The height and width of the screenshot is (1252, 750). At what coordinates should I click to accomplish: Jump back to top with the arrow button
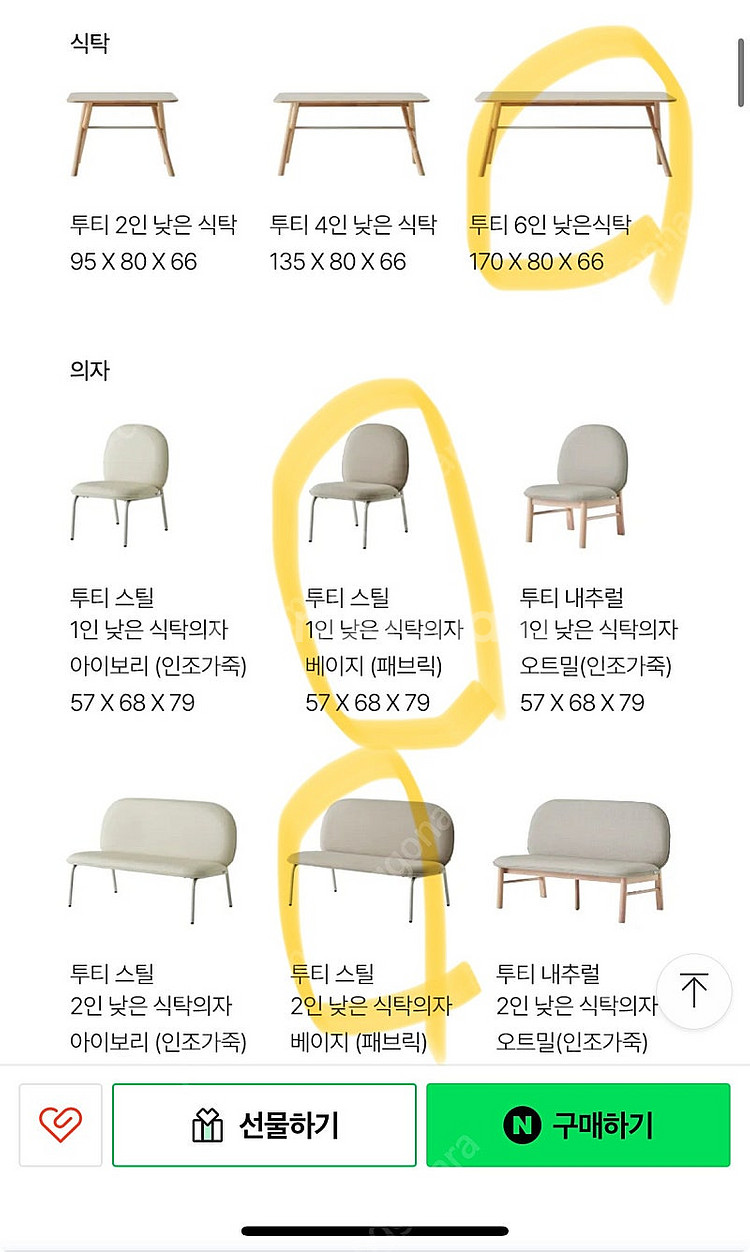(694, 991)
